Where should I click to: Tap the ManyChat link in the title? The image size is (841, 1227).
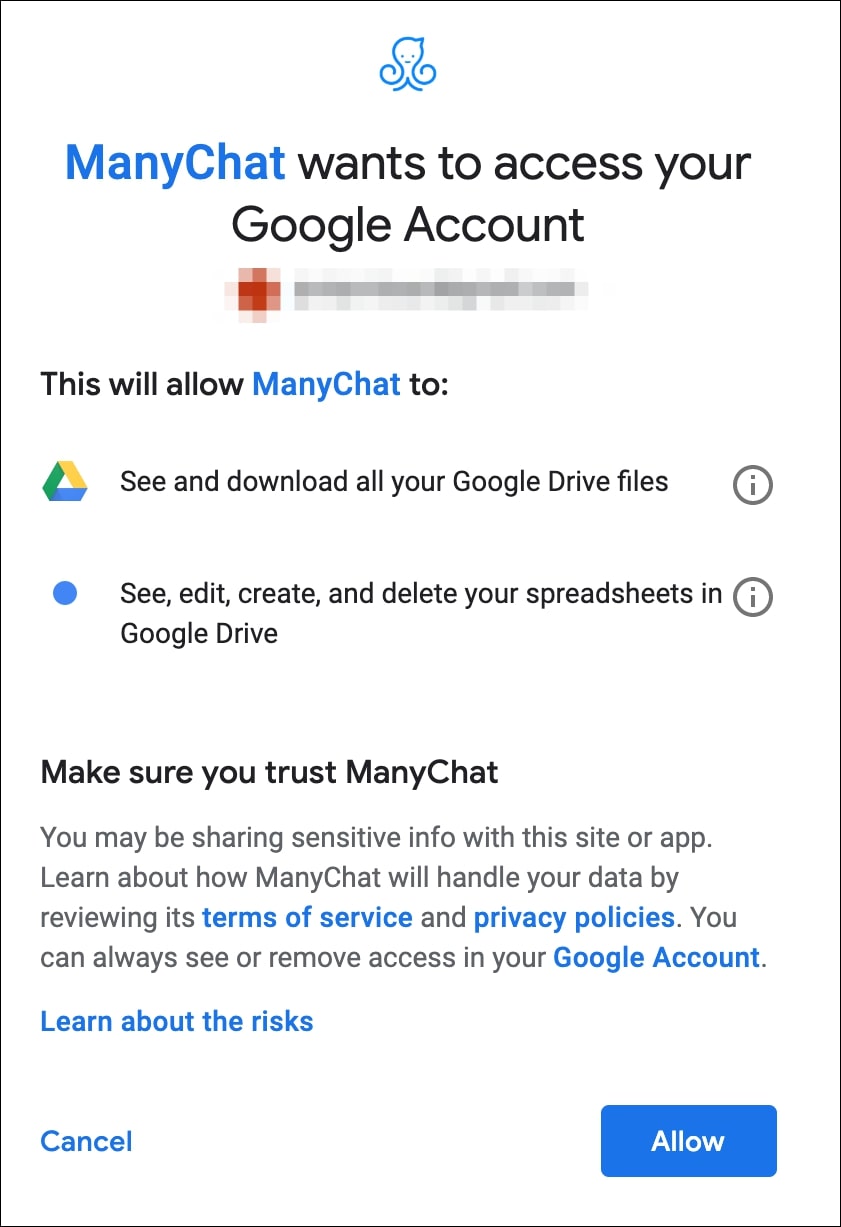(175, 163)
